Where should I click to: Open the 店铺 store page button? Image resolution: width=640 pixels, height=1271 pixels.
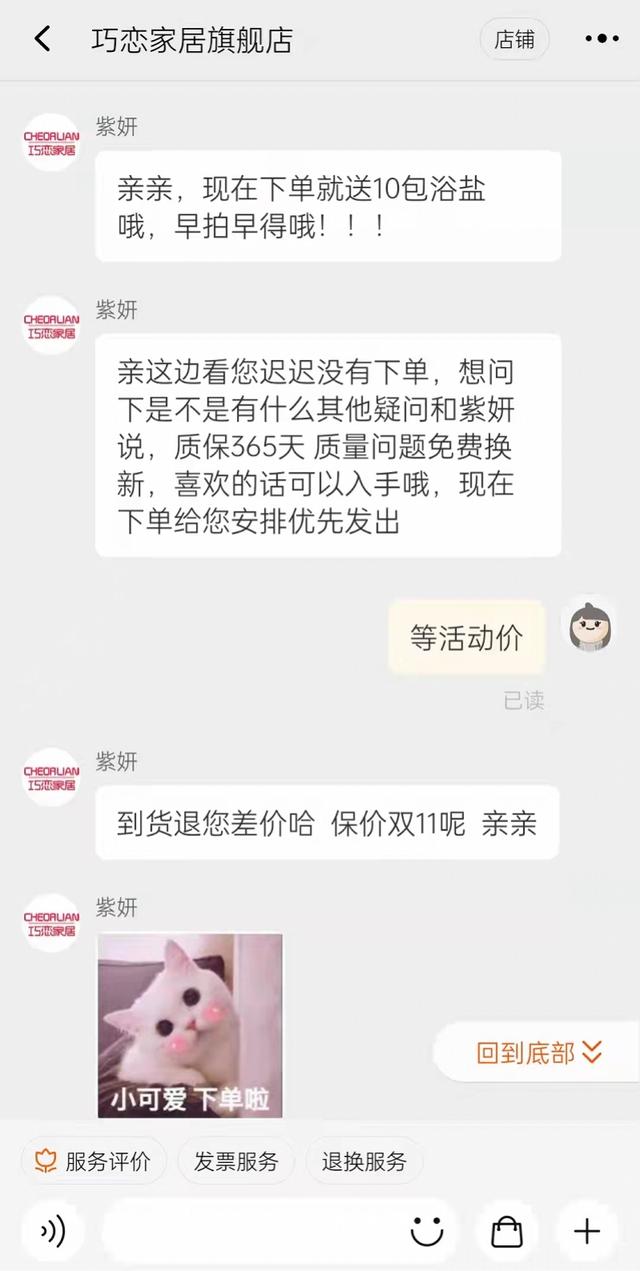pyautogui.click(x=514, y=39)
